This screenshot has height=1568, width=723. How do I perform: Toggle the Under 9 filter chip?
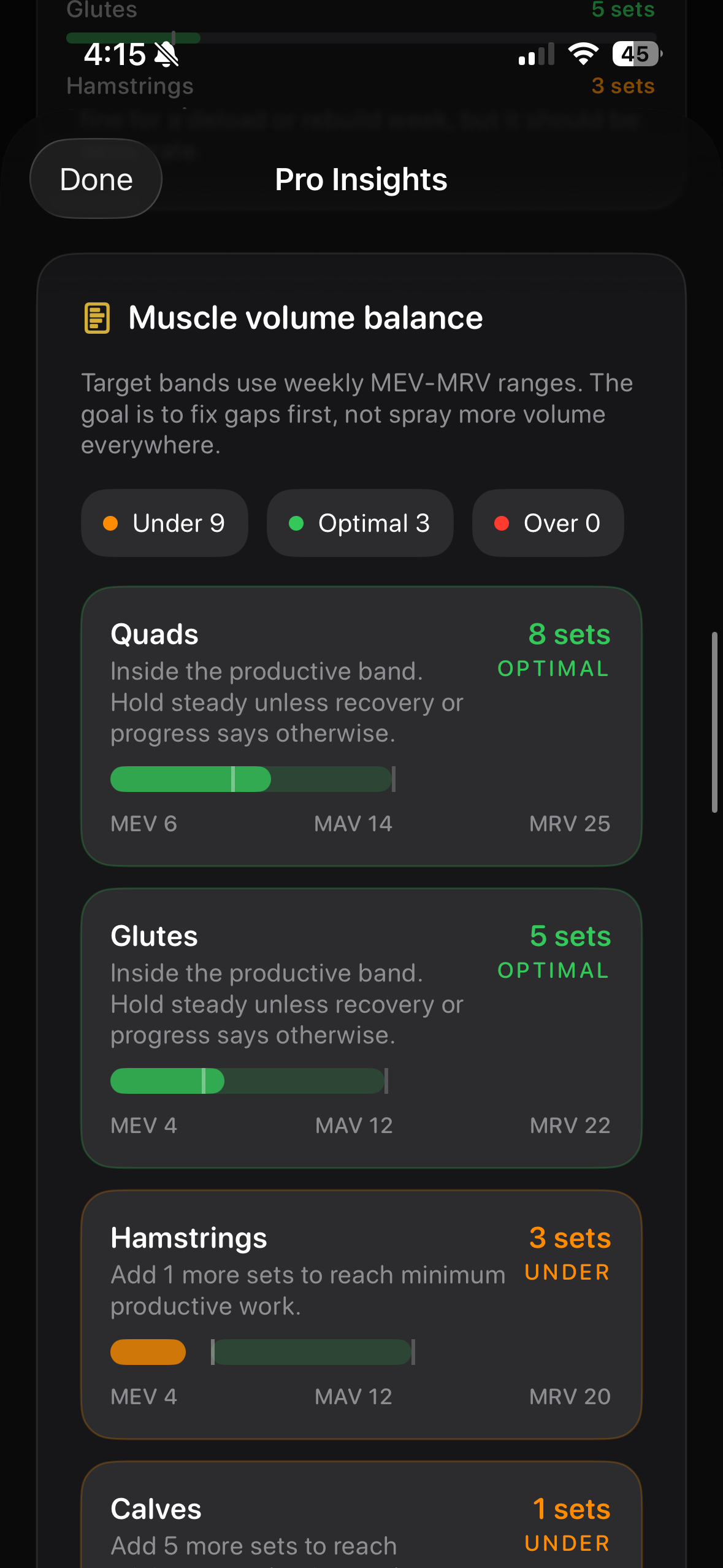tap(164, 523)
